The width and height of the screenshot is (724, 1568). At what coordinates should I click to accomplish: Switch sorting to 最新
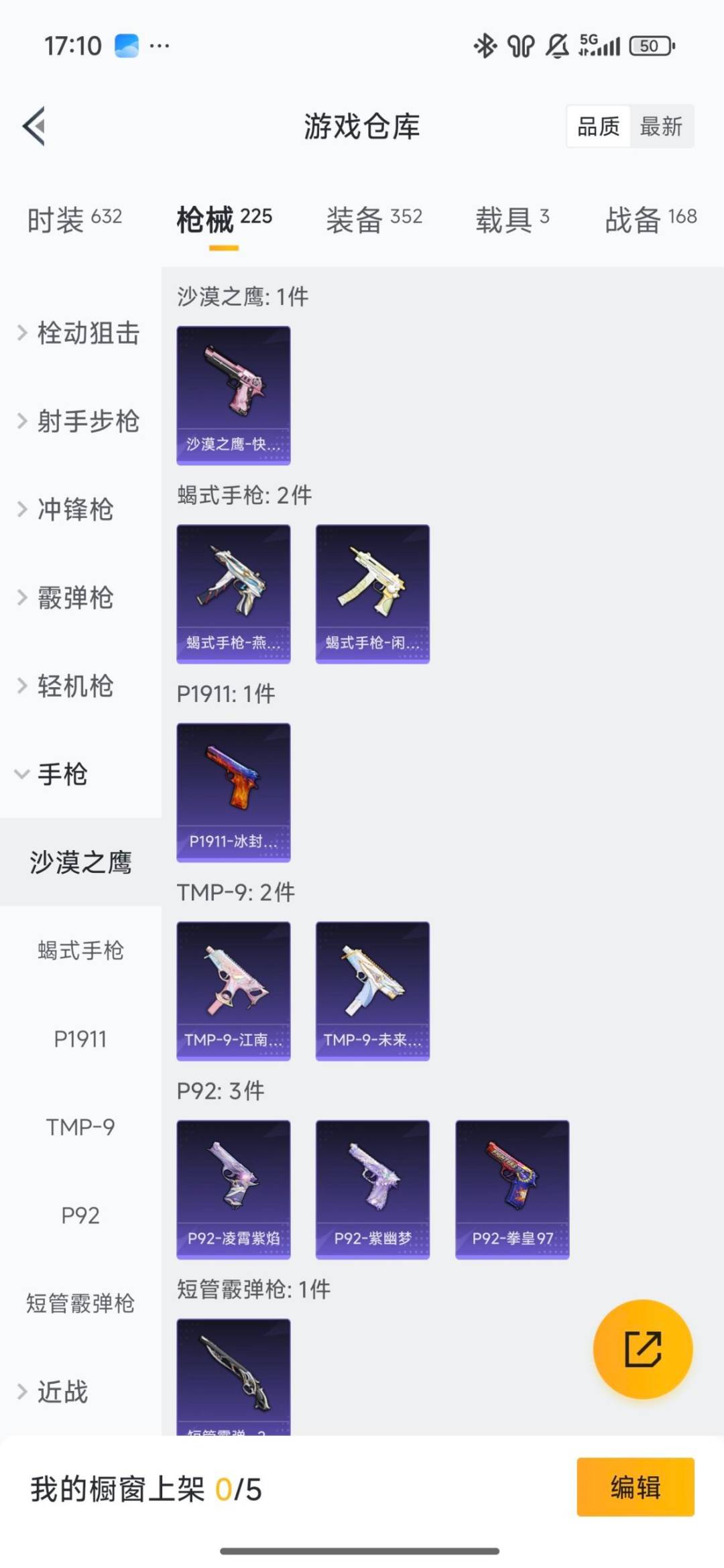[660, 127]
